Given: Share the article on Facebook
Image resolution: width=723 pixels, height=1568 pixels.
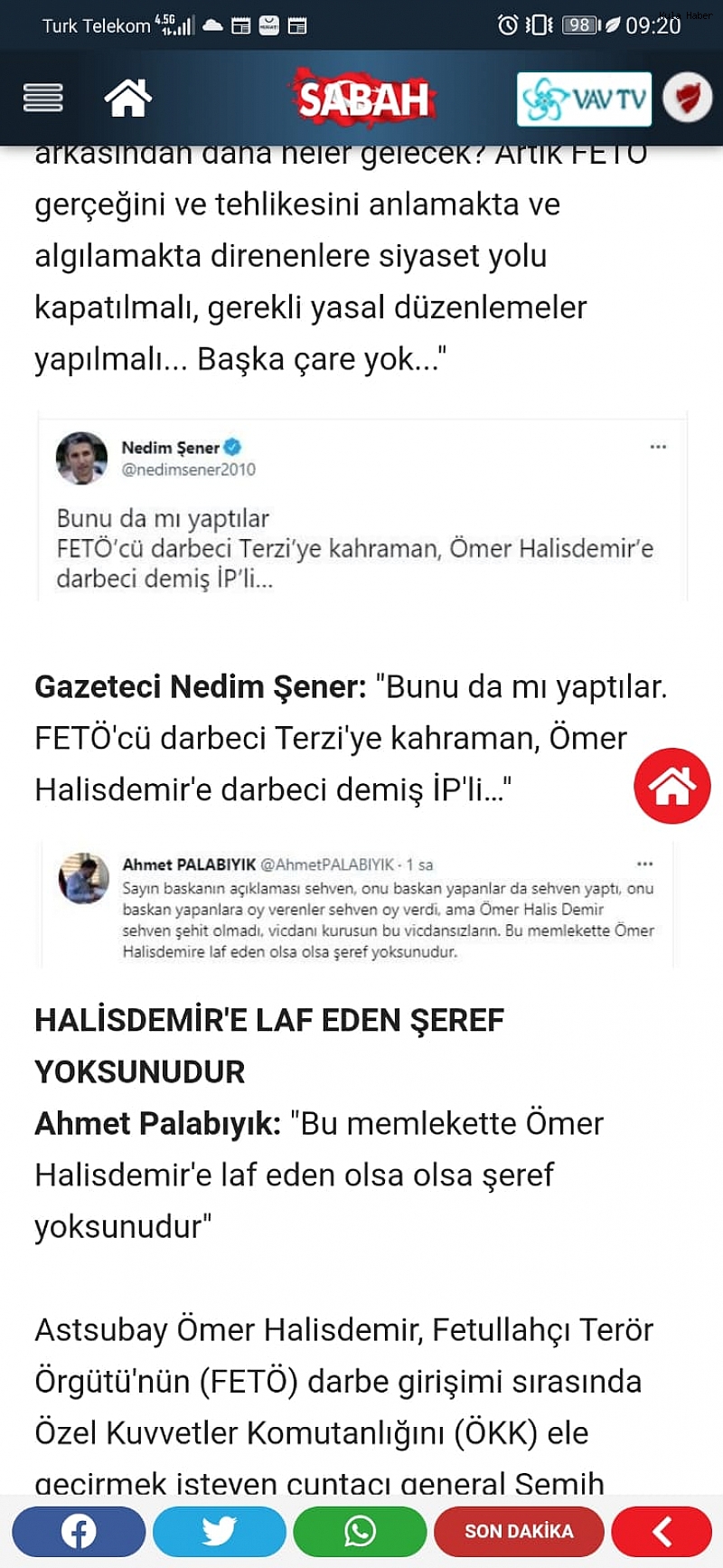Looking at the screenshot, I should (x=79, y=1531).
